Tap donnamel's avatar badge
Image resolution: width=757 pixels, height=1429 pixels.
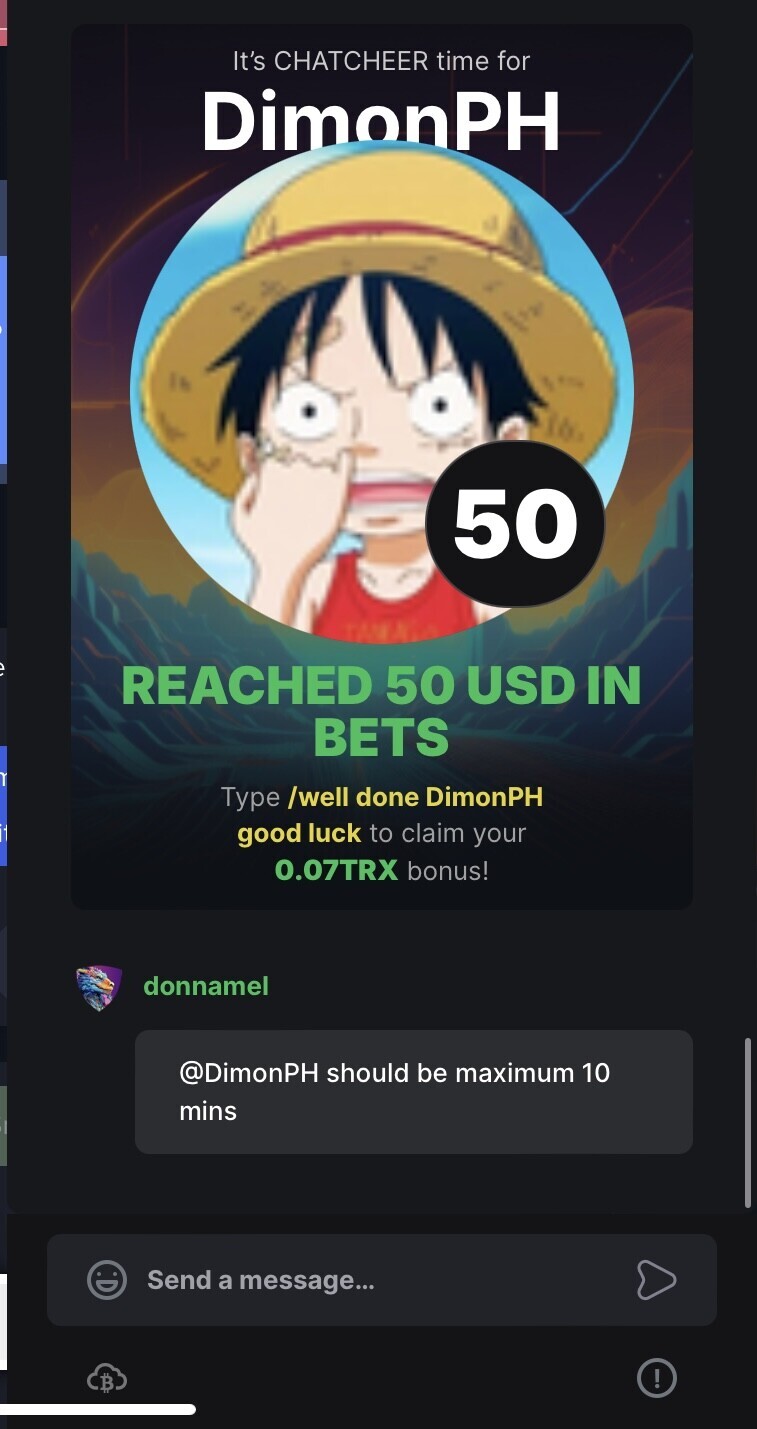coord(99,988)
